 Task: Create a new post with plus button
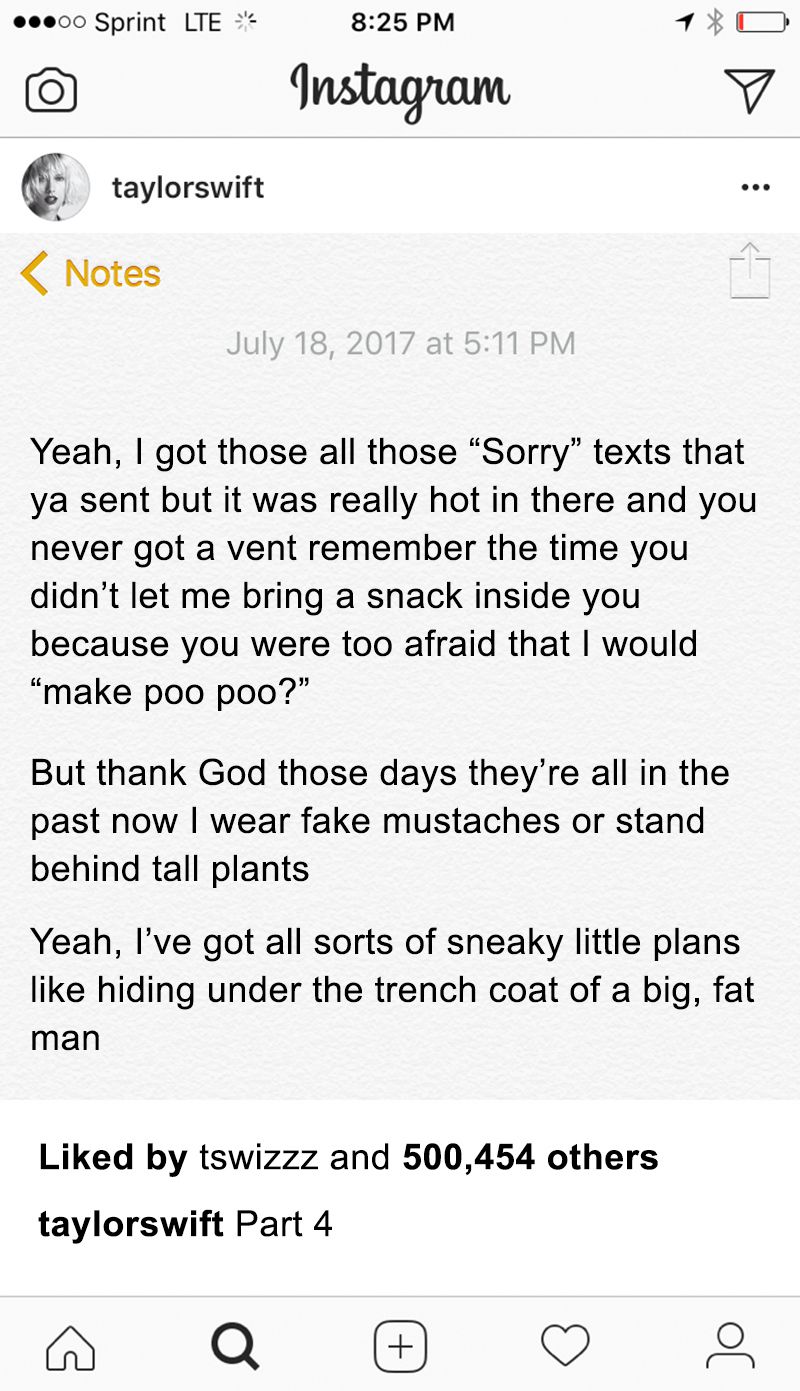pyautogui.click(x=400, y=1346)
